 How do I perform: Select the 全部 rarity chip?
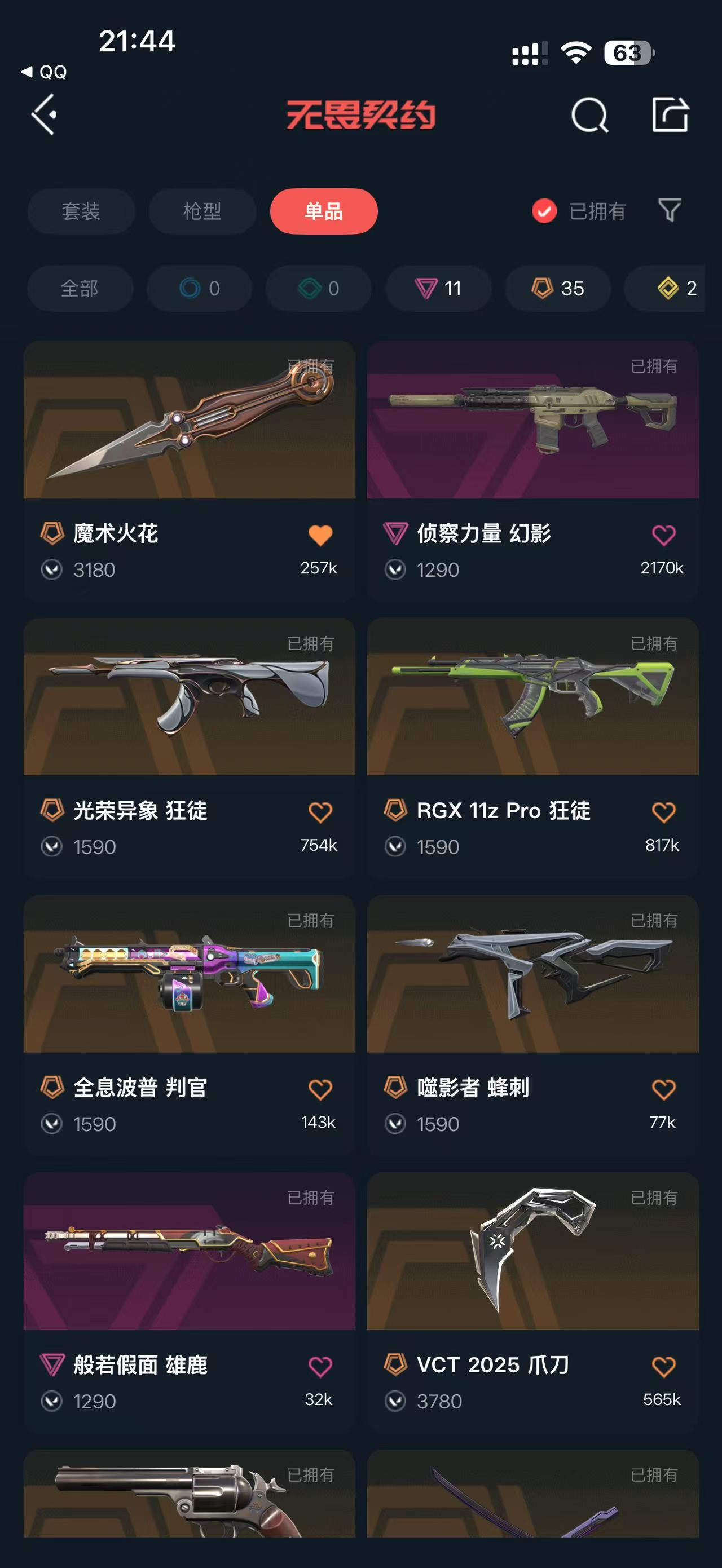[x=80, y=289]
